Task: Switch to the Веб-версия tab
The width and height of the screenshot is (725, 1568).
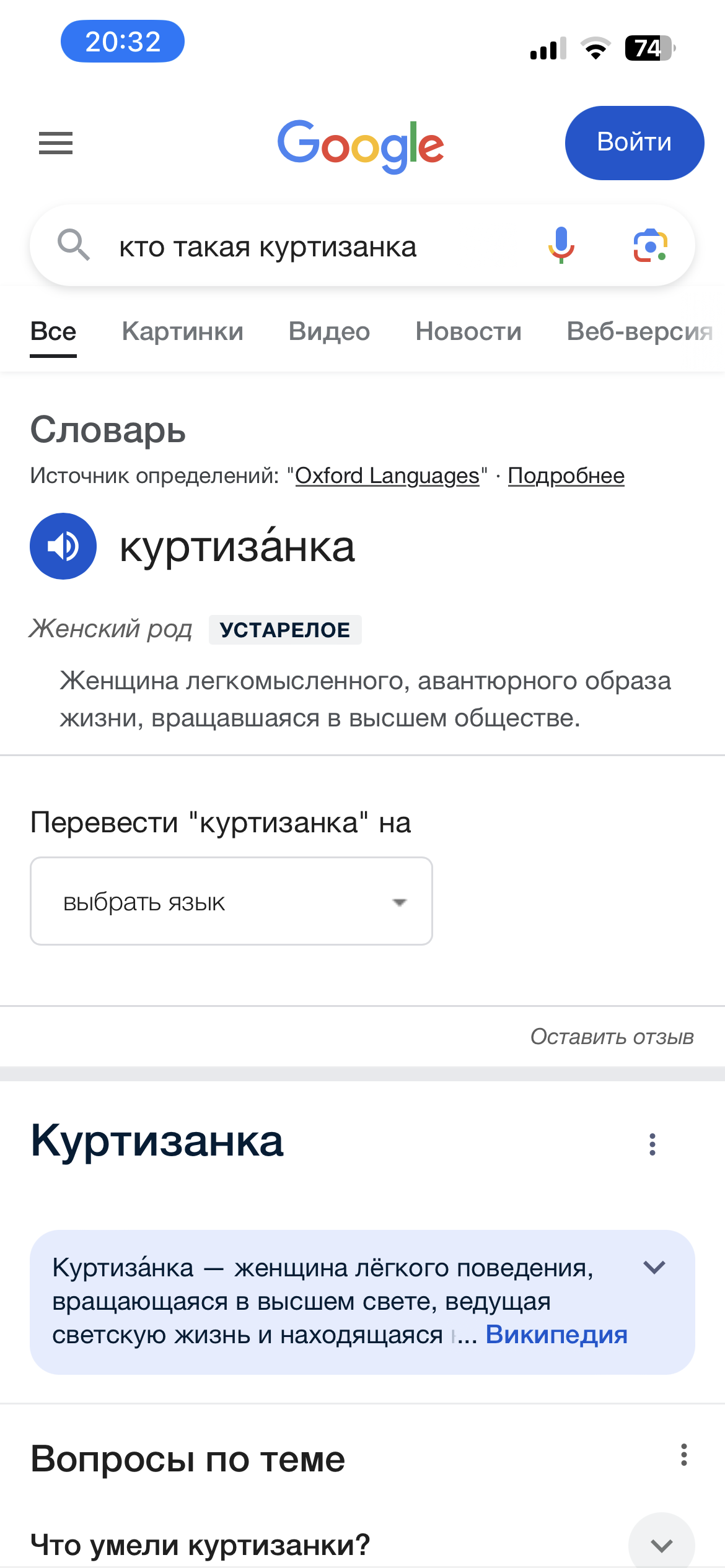Action: click(639, 331)
